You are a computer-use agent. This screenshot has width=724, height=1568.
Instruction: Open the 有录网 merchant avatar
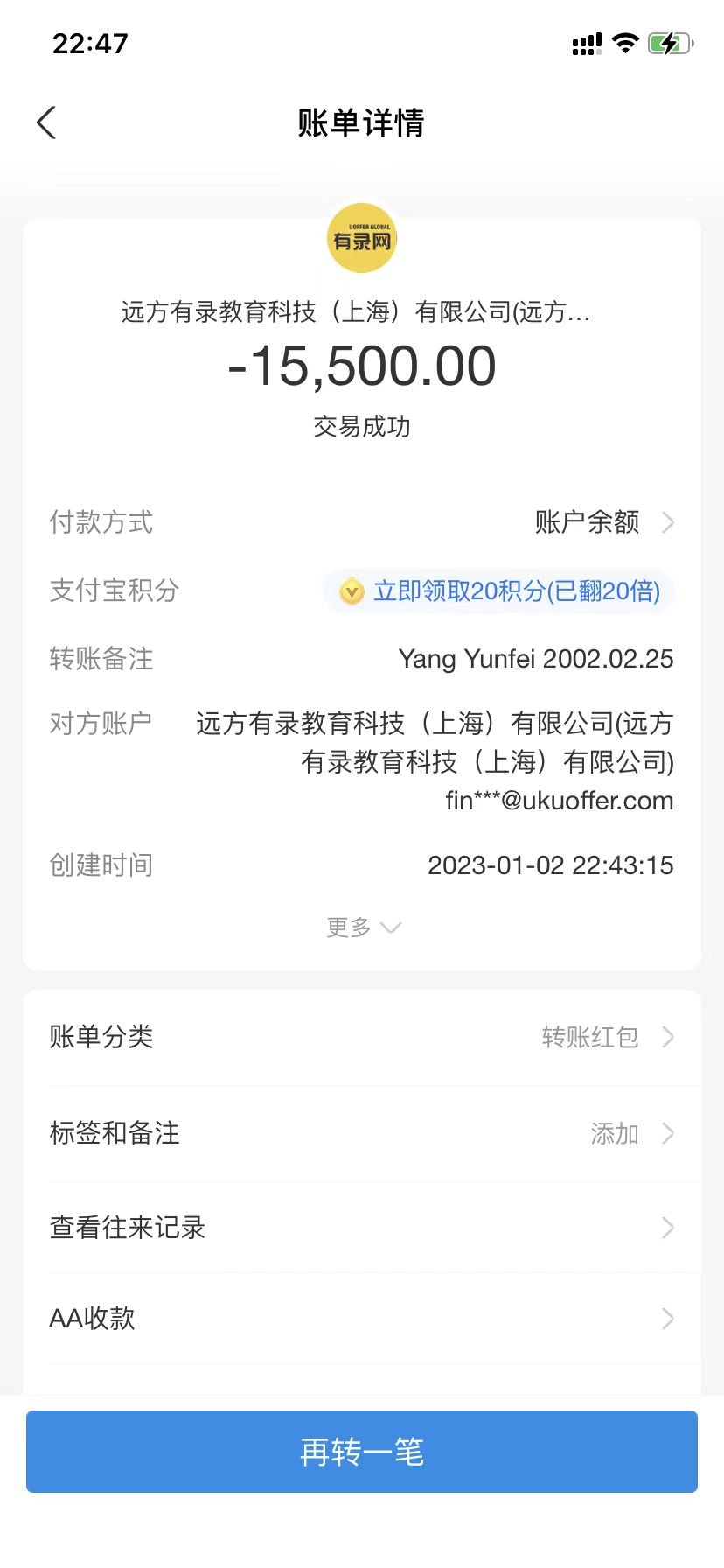pos(362,238)
